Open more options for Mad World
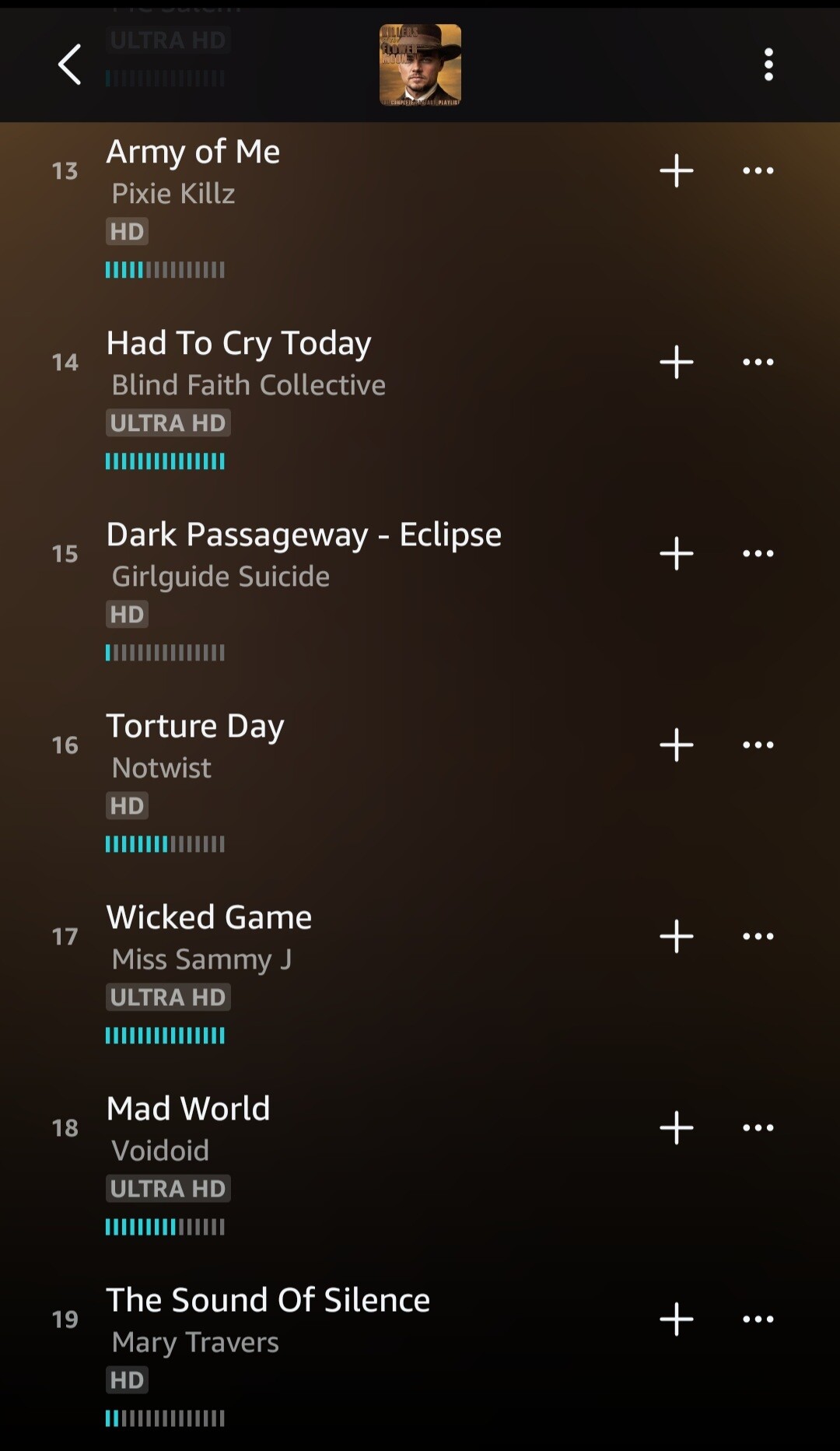 758,1127
